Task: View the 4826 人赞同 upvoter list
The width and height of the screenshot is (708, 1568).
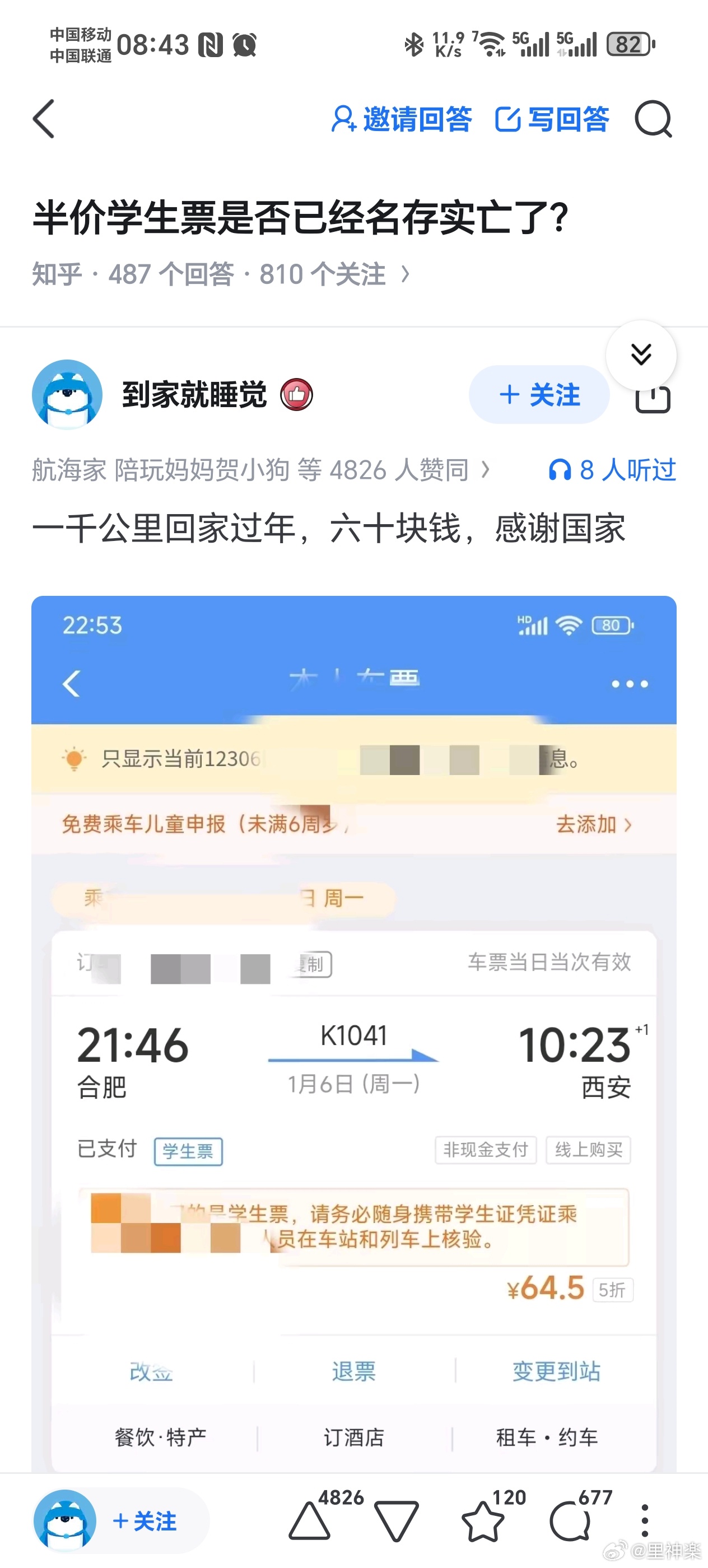Action: (260, 470)
